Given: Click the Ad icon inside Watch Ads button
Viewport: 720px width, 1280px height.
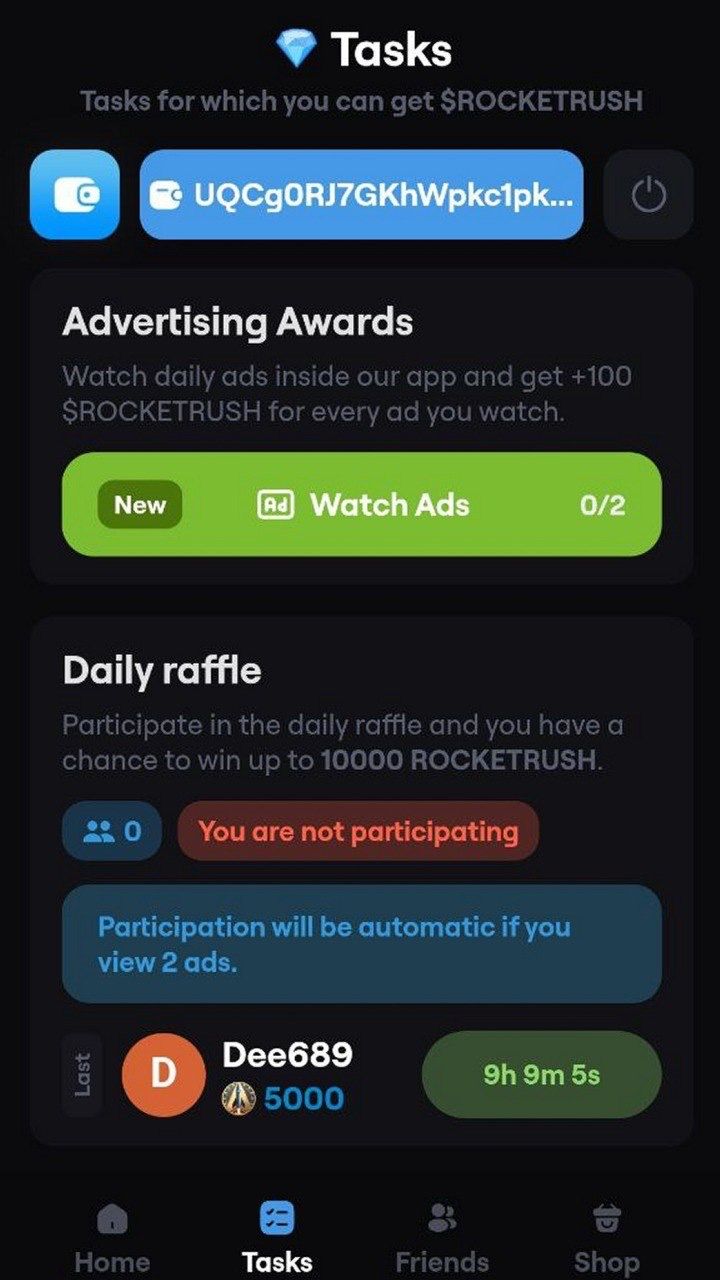Looking at the screenshot, I should [x=275, y=505].
